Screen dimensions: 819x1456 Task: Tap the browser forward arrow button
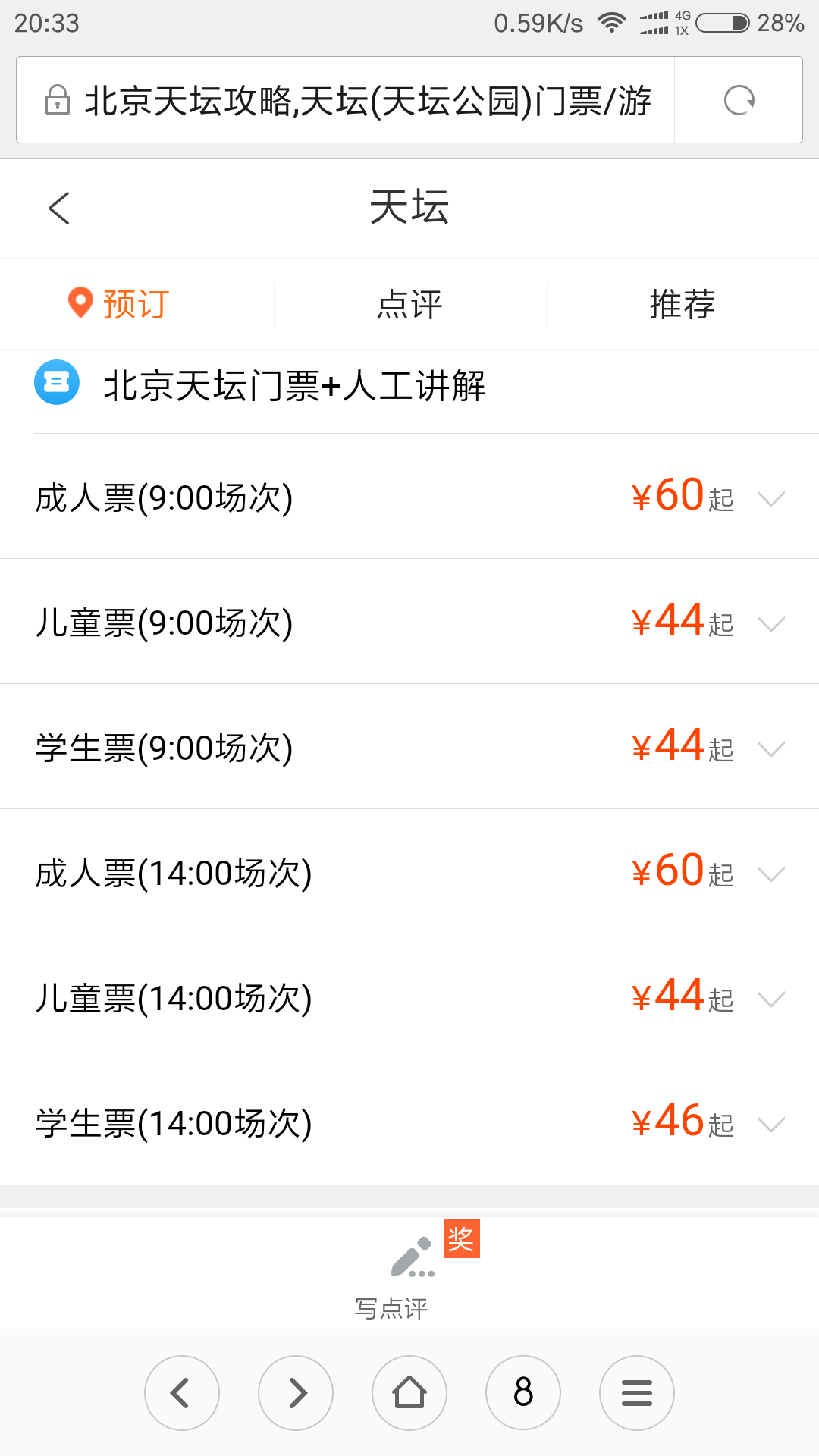[x=296, y=1393]
